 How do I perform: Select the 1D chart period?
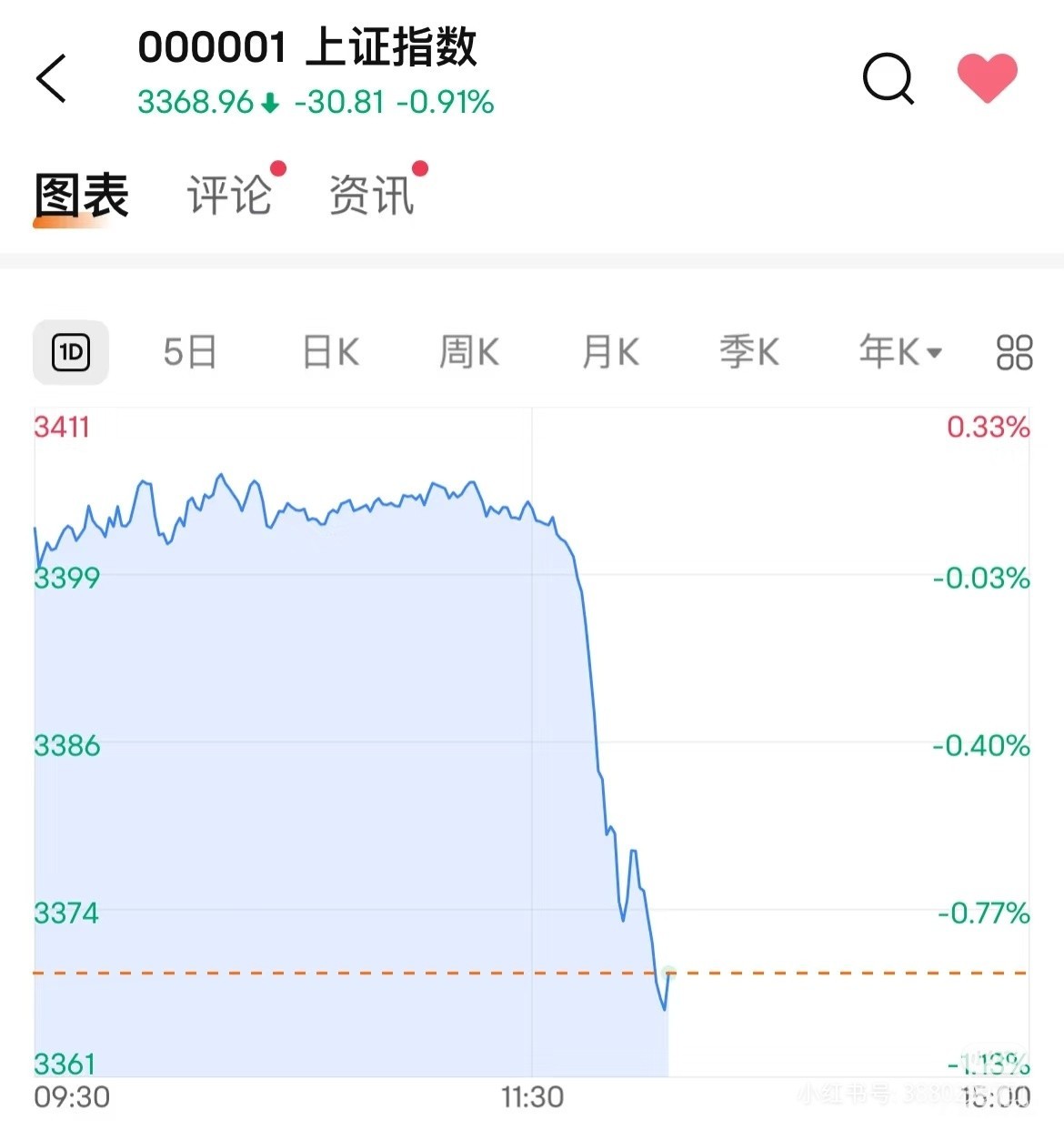71,352
